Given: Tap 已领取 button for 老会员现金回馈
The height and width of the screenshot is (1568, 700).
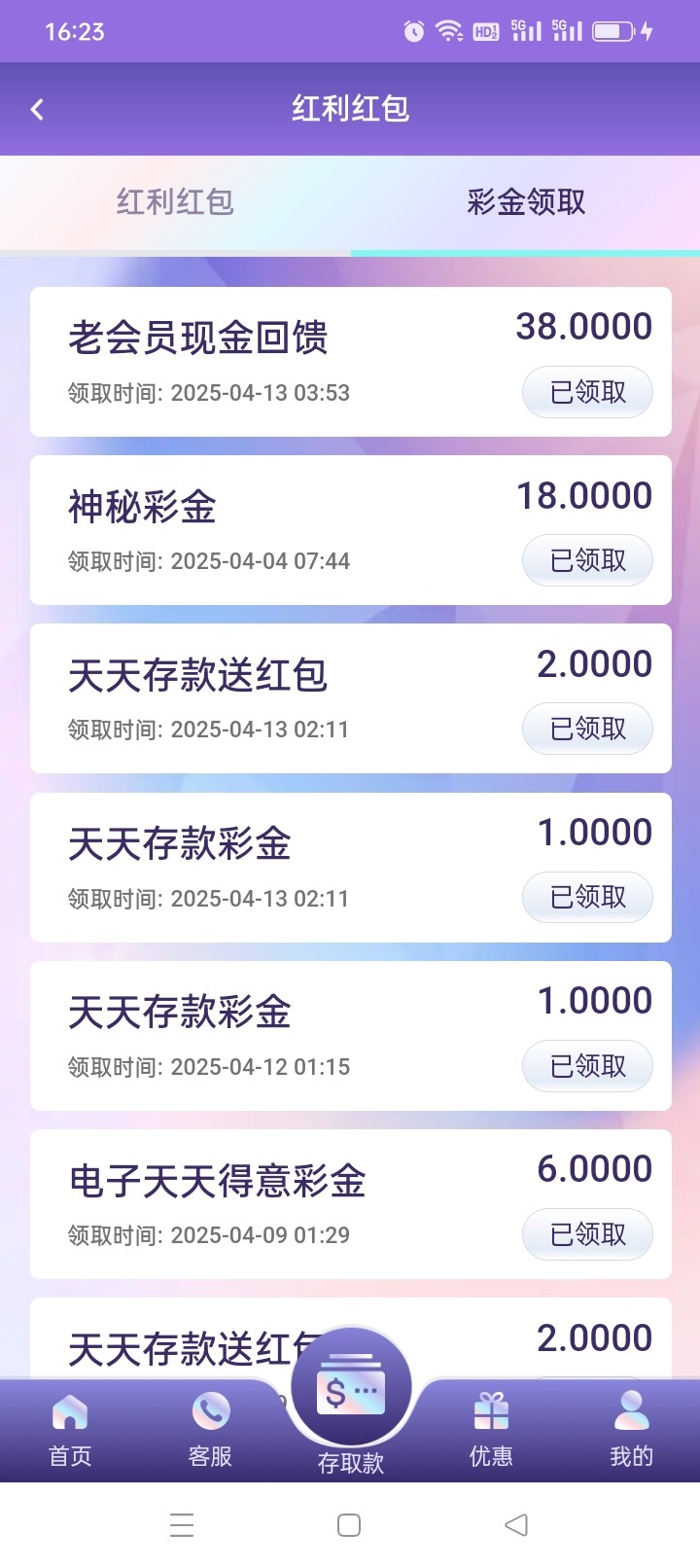Looking at the screenshot, I should pyautogui.click(x=587, y=392).
